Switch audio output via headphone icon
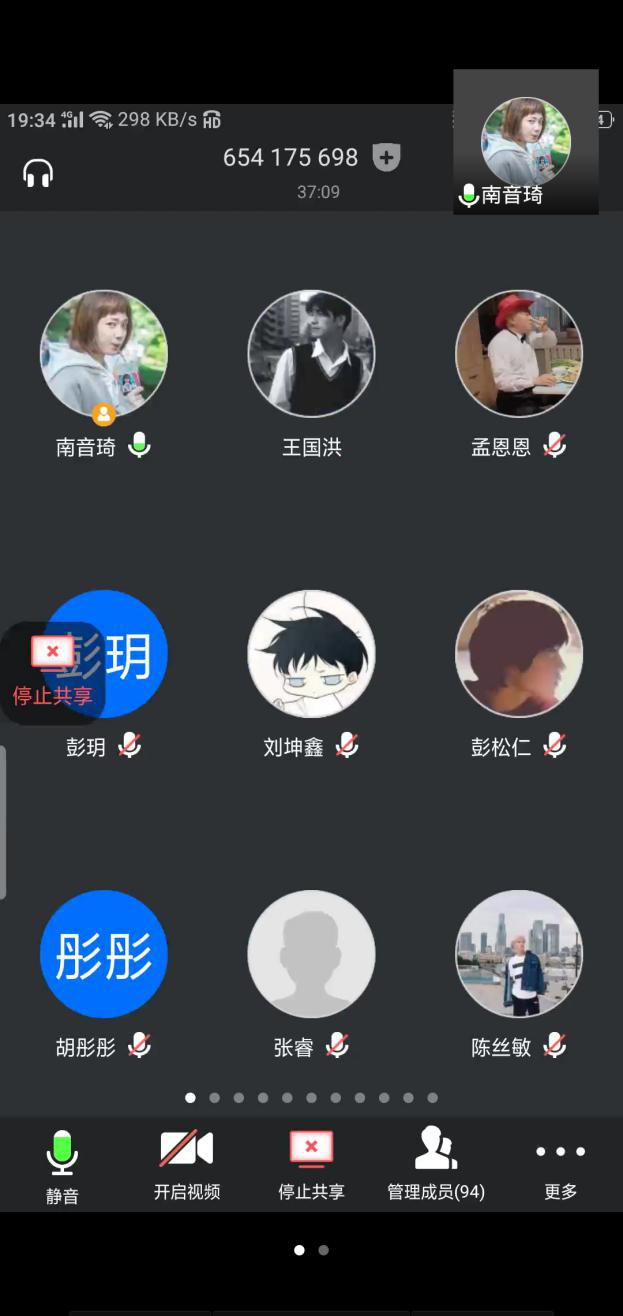623x1316 pixels. [x=38, y=174]
